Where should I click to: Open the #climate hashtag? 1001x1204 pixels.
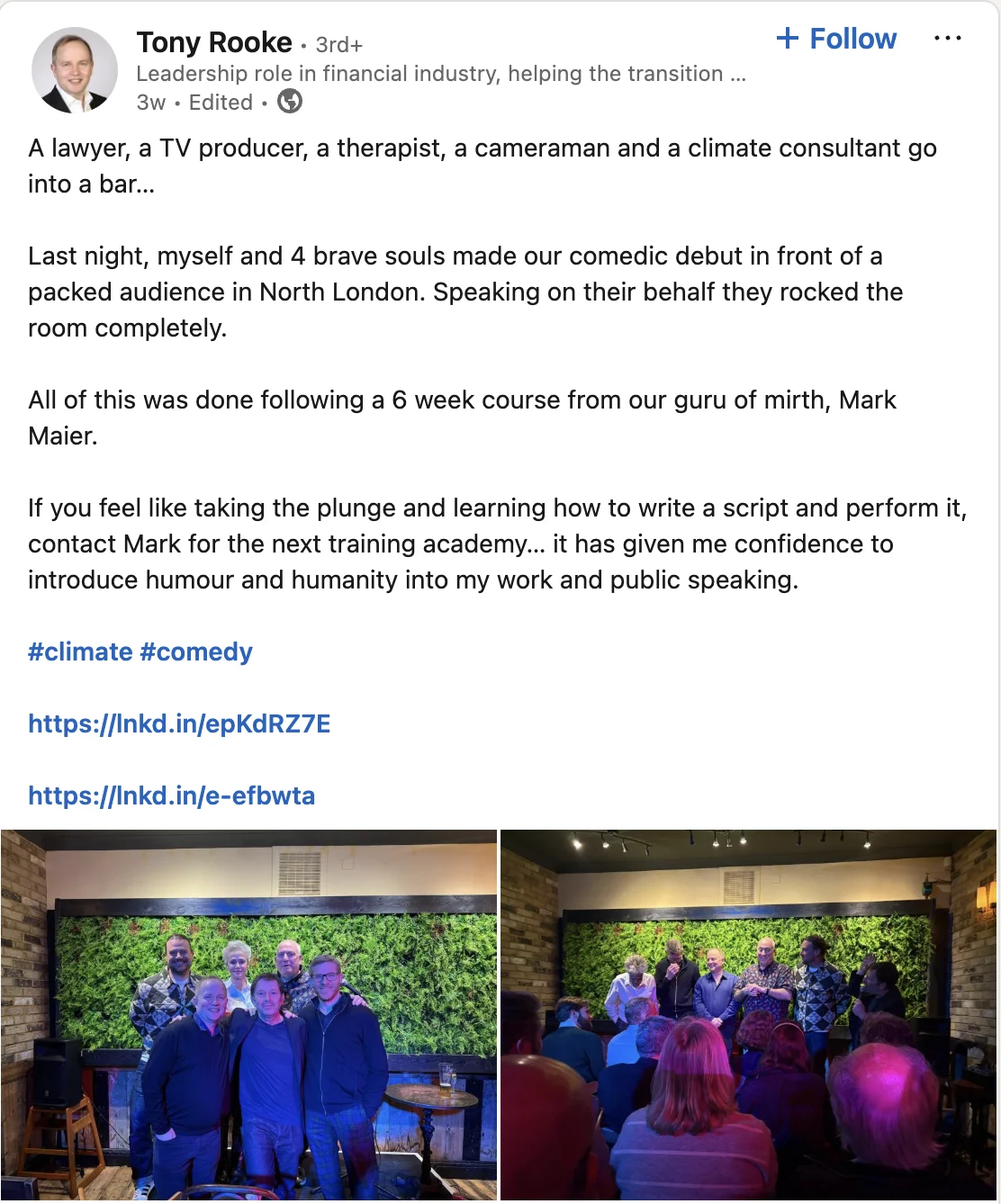pyautogui.click(x=80, y=651)
